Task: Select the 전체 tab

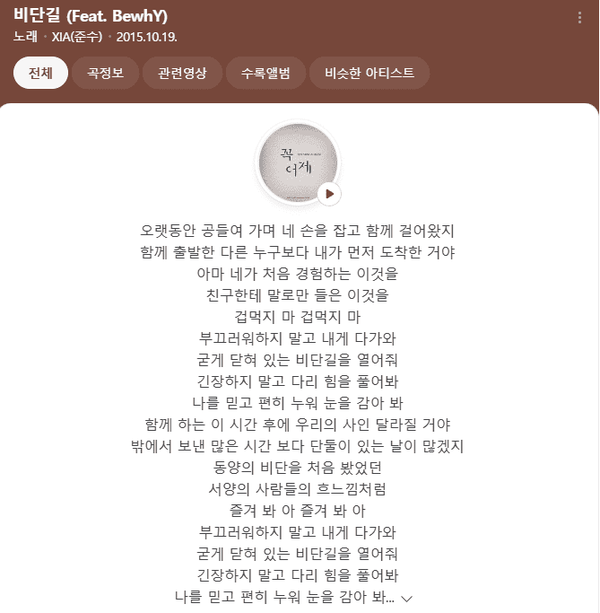Action: (x=41, y=73)
